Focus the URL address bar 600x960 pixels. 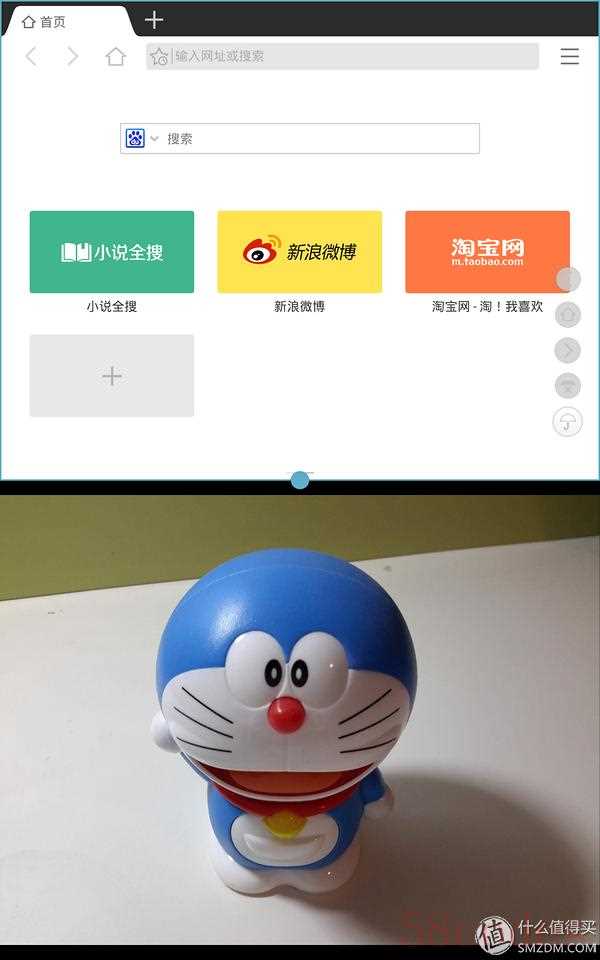pyautogui.click(x=350, y=56)
